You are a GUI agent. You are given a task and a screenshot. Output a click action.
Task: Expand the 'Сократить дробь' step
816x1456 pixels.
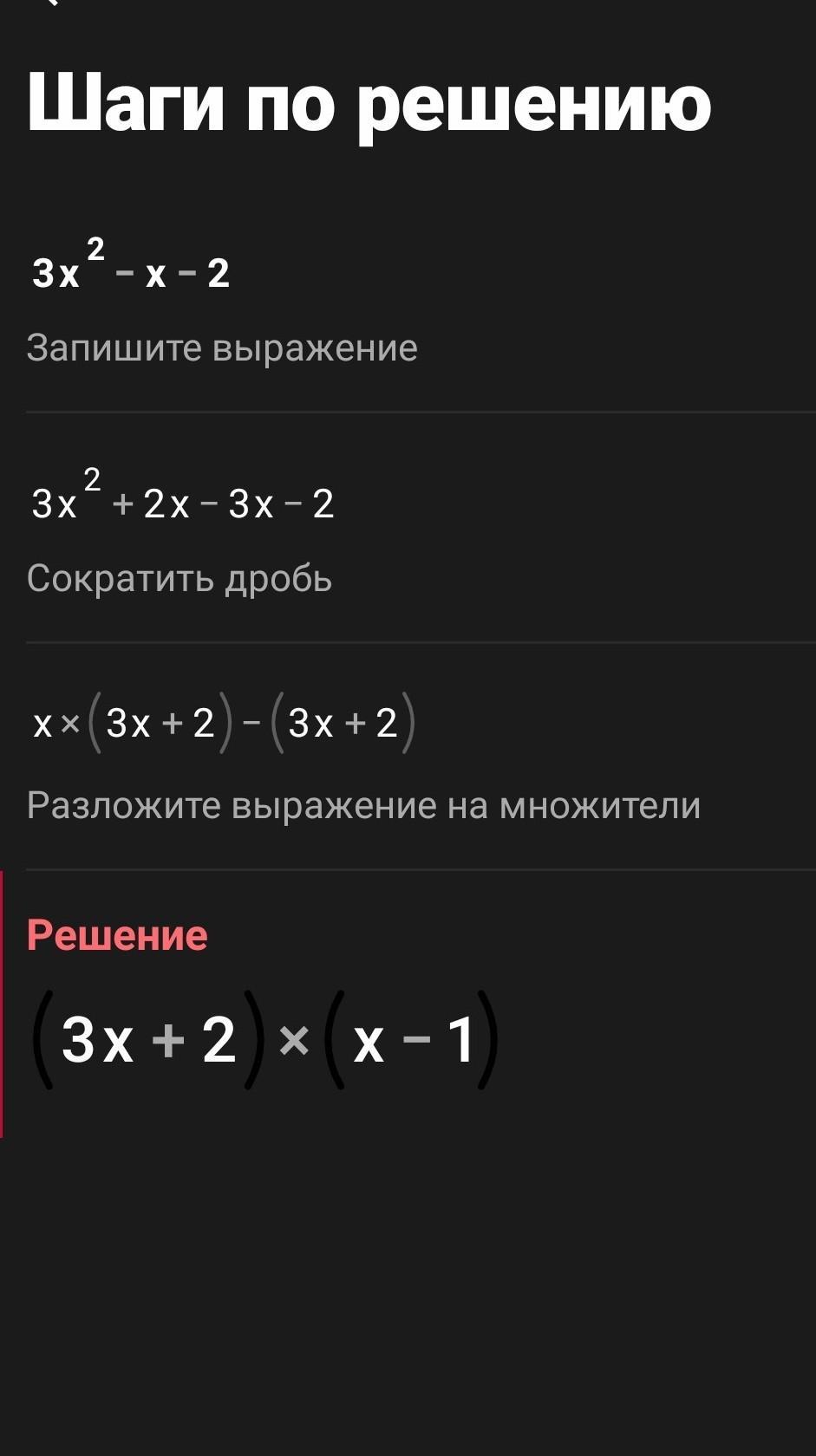point(408,528)
